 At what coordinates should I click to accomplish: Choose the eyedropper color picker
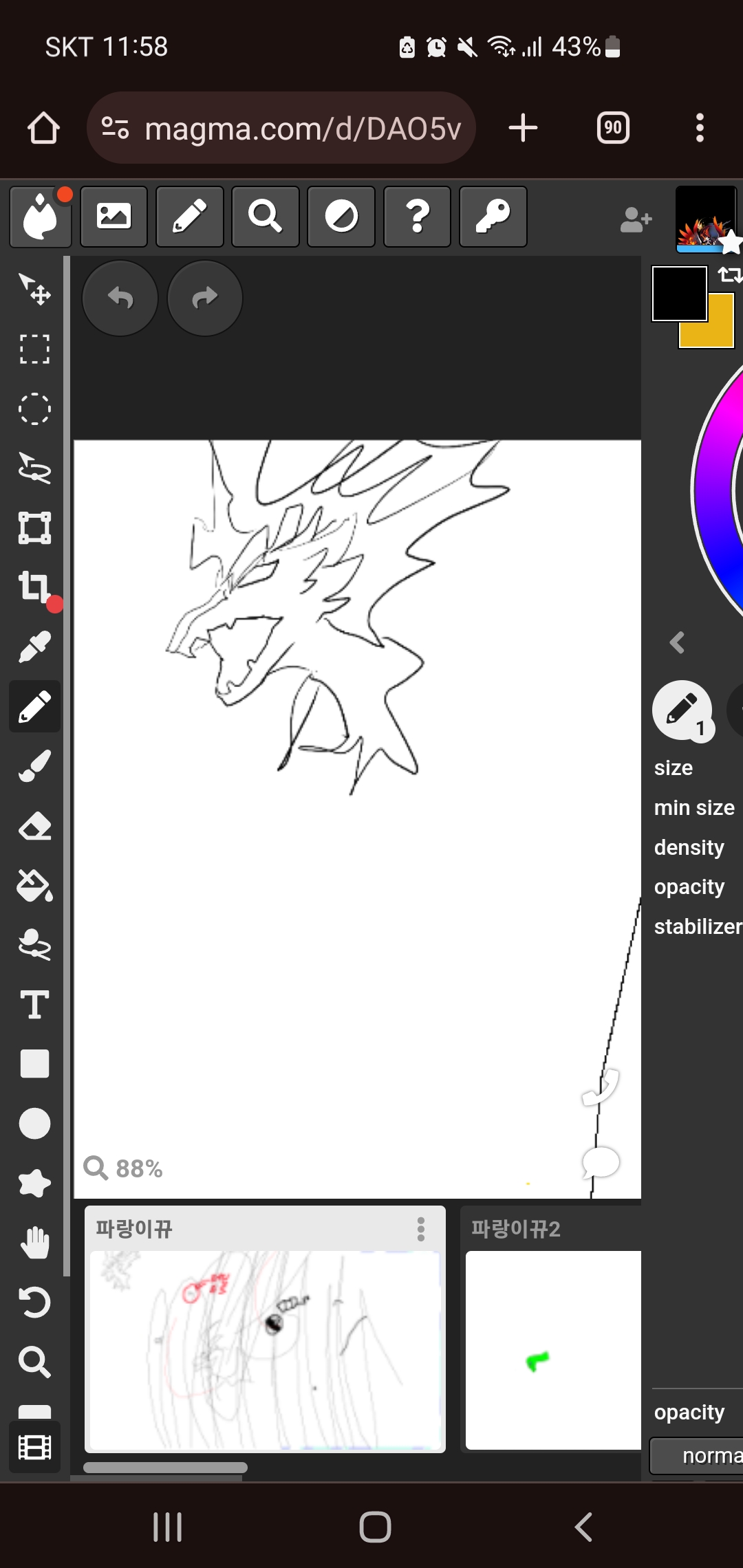[34, 647]
